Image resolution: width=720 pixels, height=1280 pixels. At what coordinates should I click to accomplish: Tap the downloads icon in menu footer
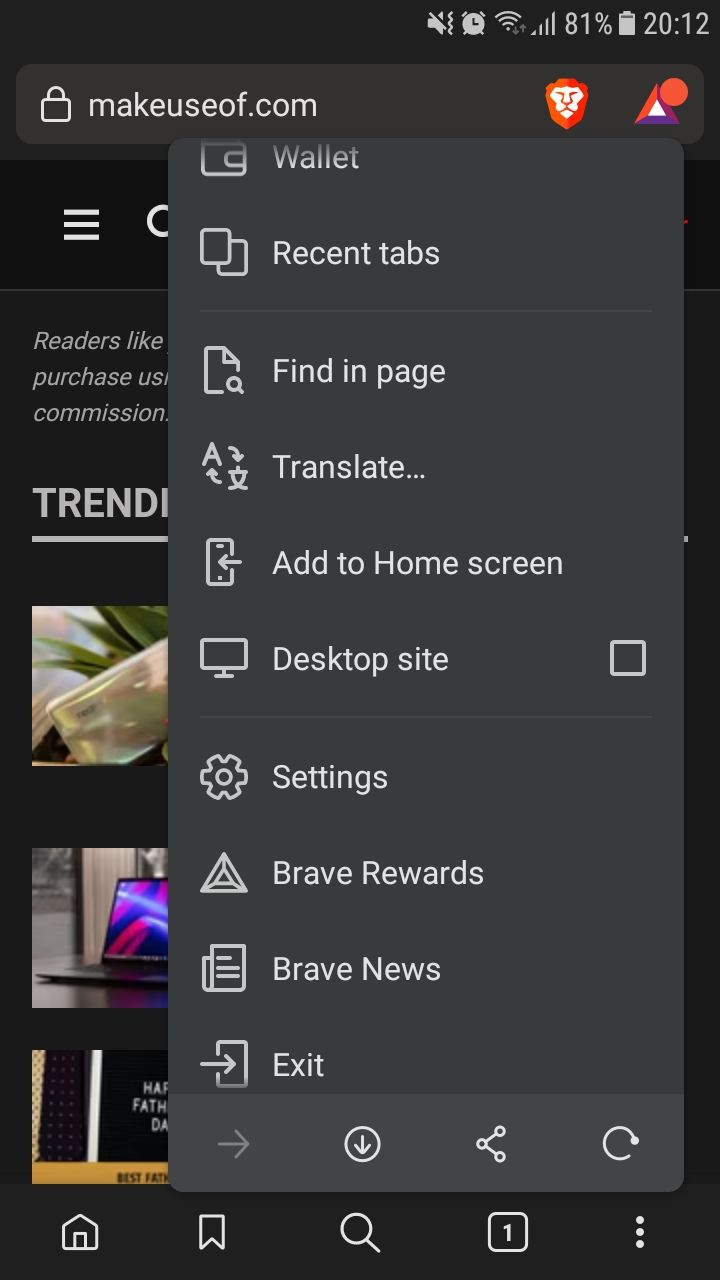(x=362, y=1143)
